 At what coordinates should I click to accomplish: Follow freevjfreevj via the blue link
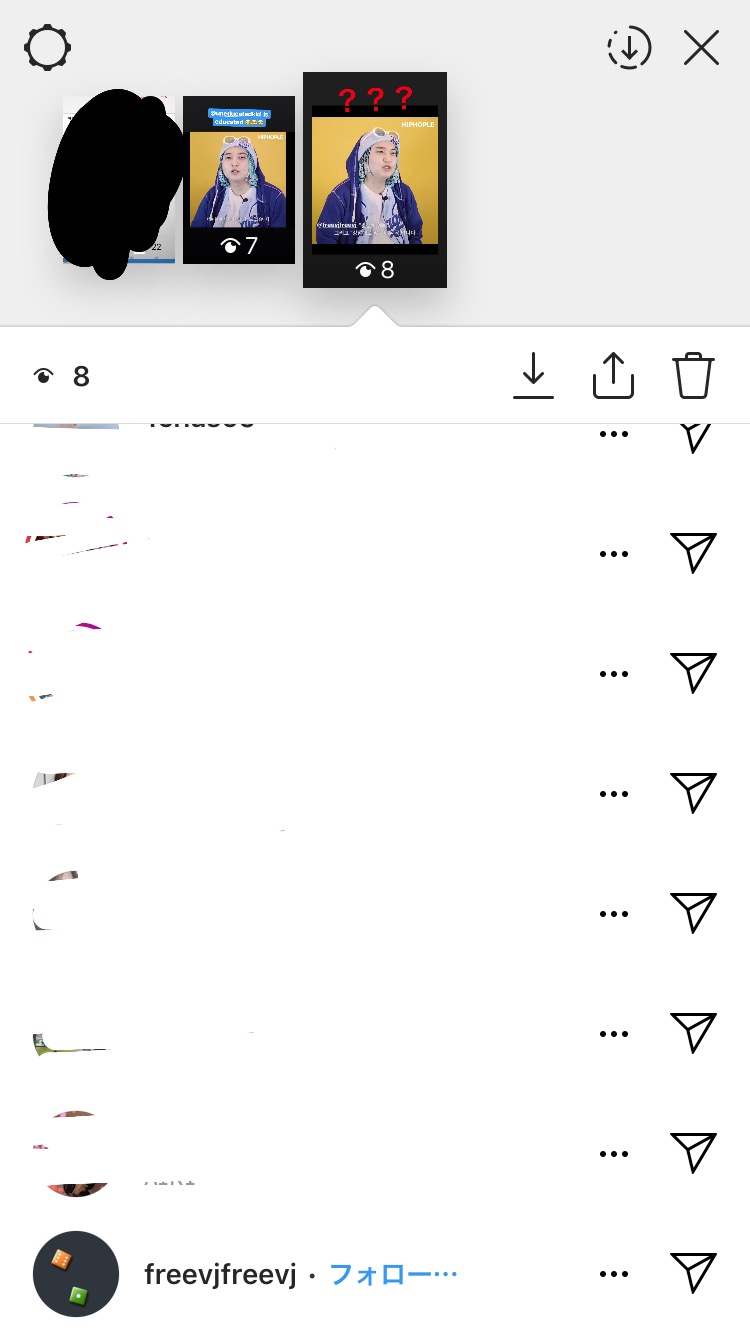[392, 1275]
